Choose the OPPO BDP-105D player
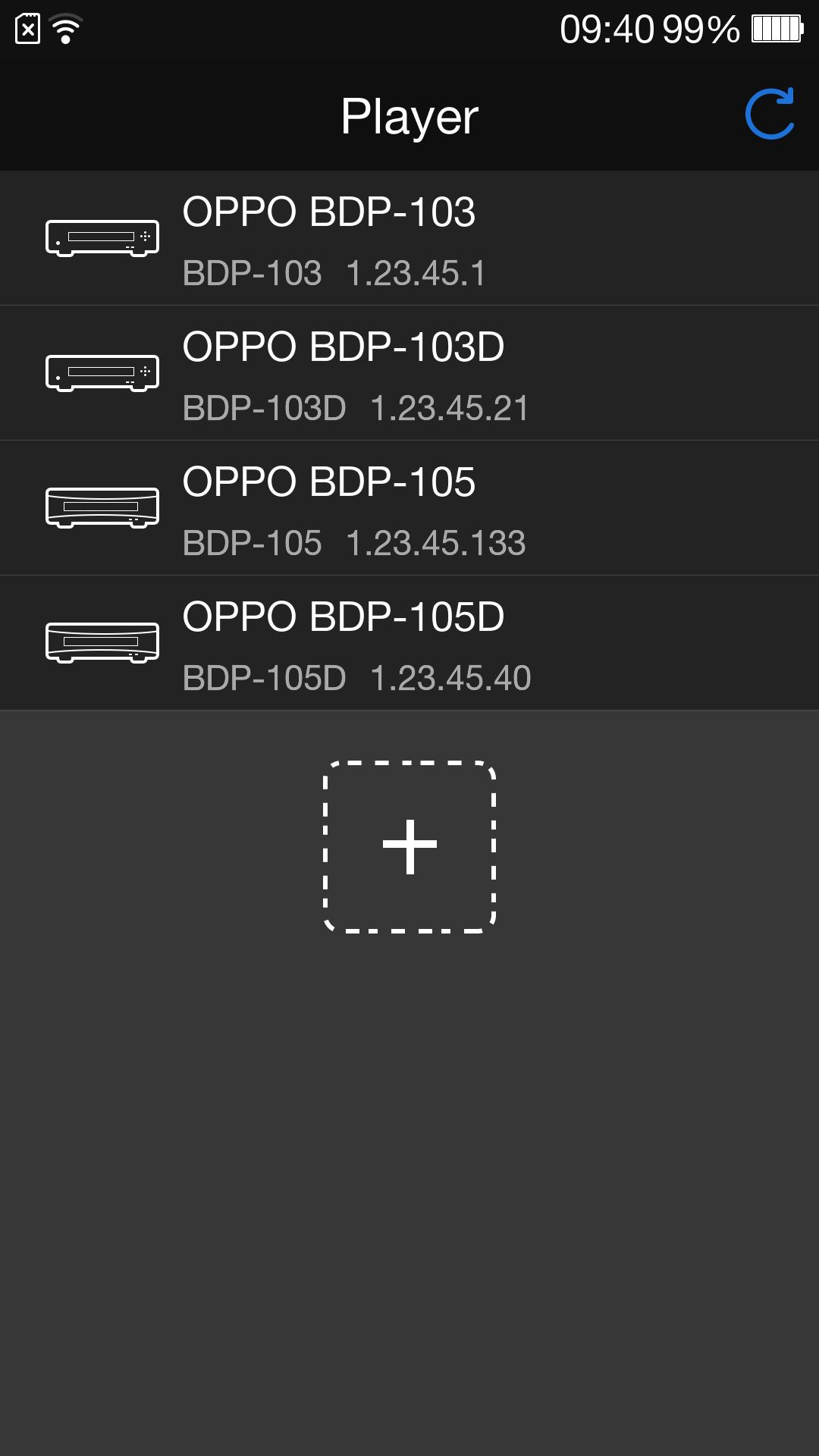Image resolution: width=819 pixels, height=1456 pixels. 409,644
